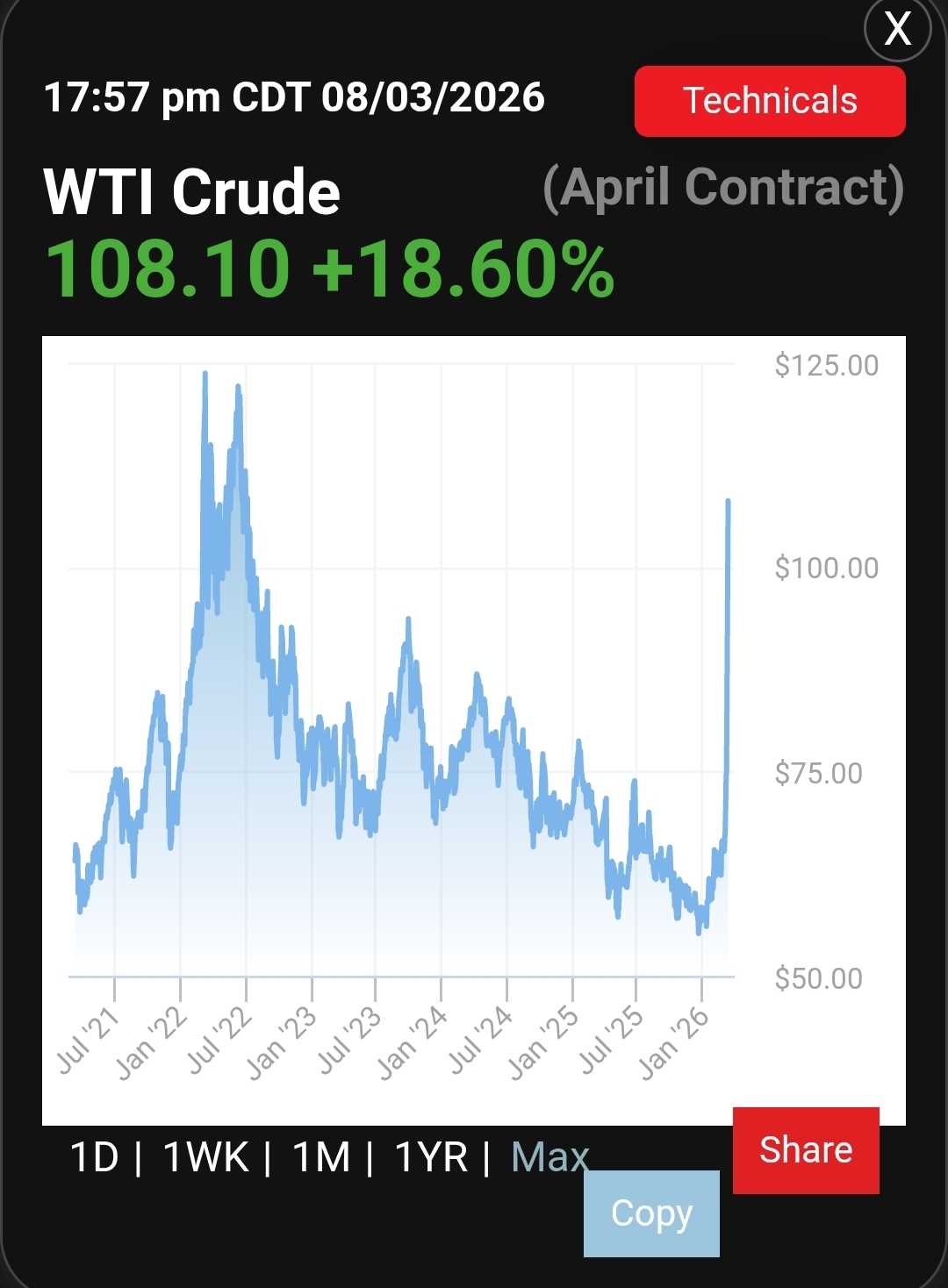Switch chart range to 1D
948x1288 pixels.
coord(95,1157)
